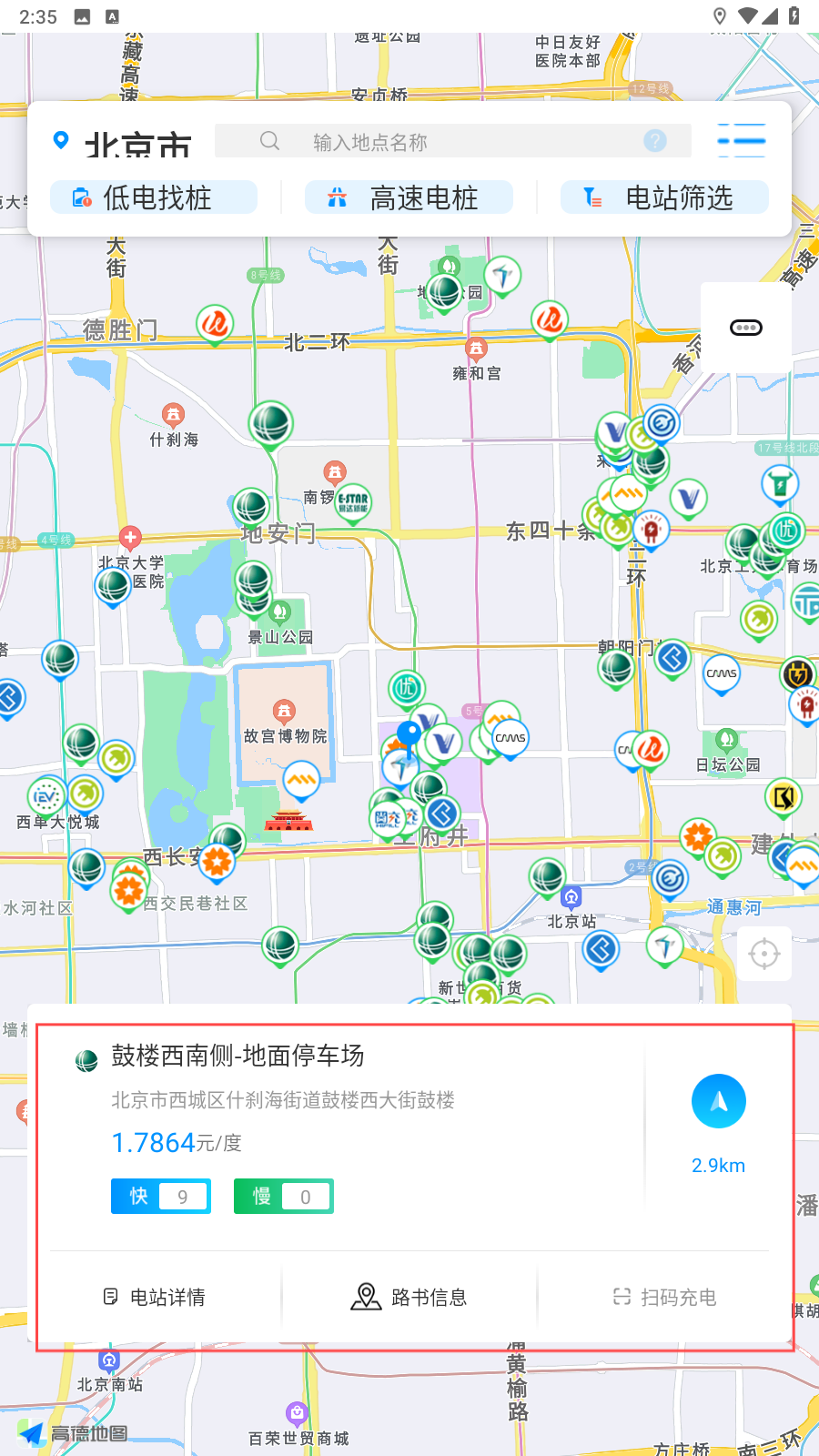Tap the station marker near 什刹海
The width and height of the screenshot is (819, 1456).
270,423
